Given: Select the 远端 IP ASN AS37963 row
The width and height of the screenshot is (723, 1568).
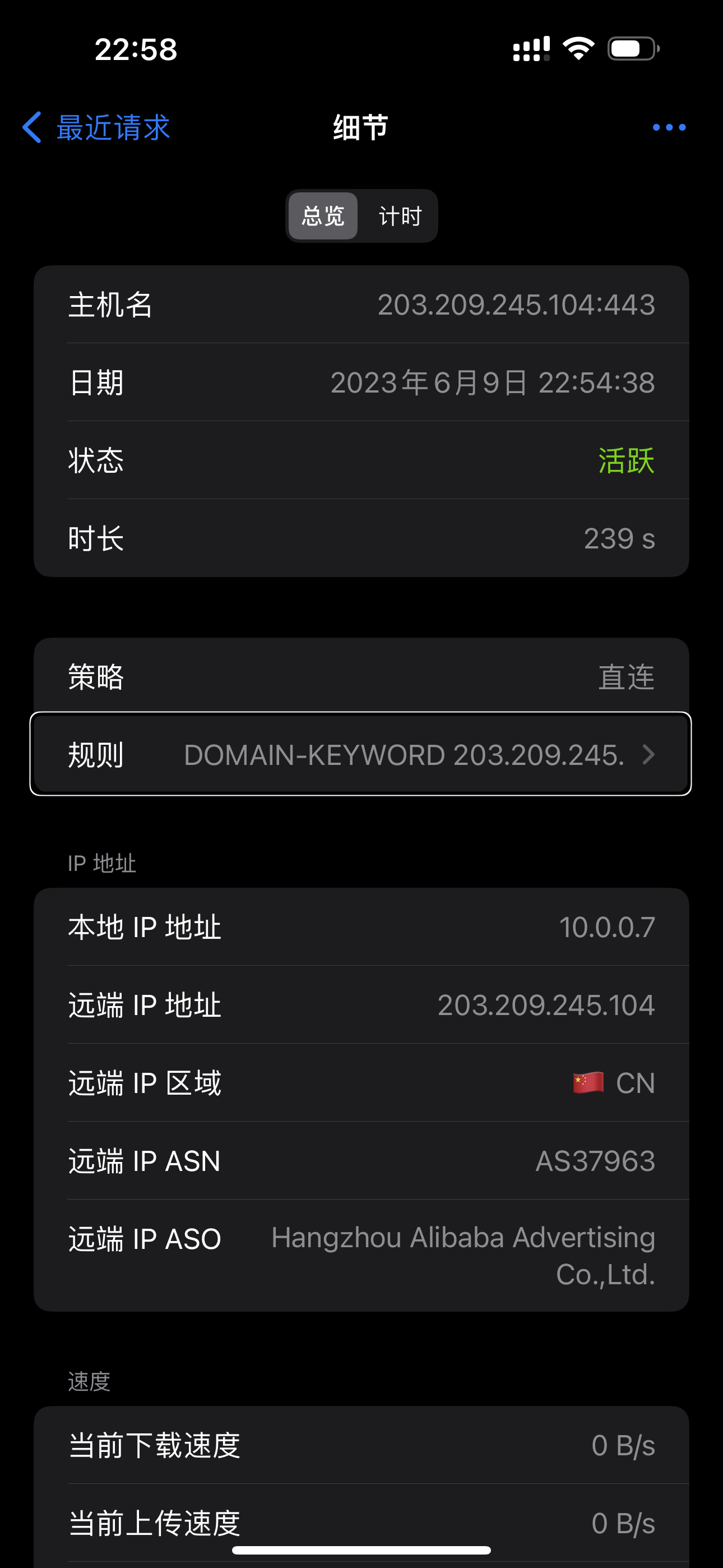Looking at the screenshot, I should (361, 1161).
